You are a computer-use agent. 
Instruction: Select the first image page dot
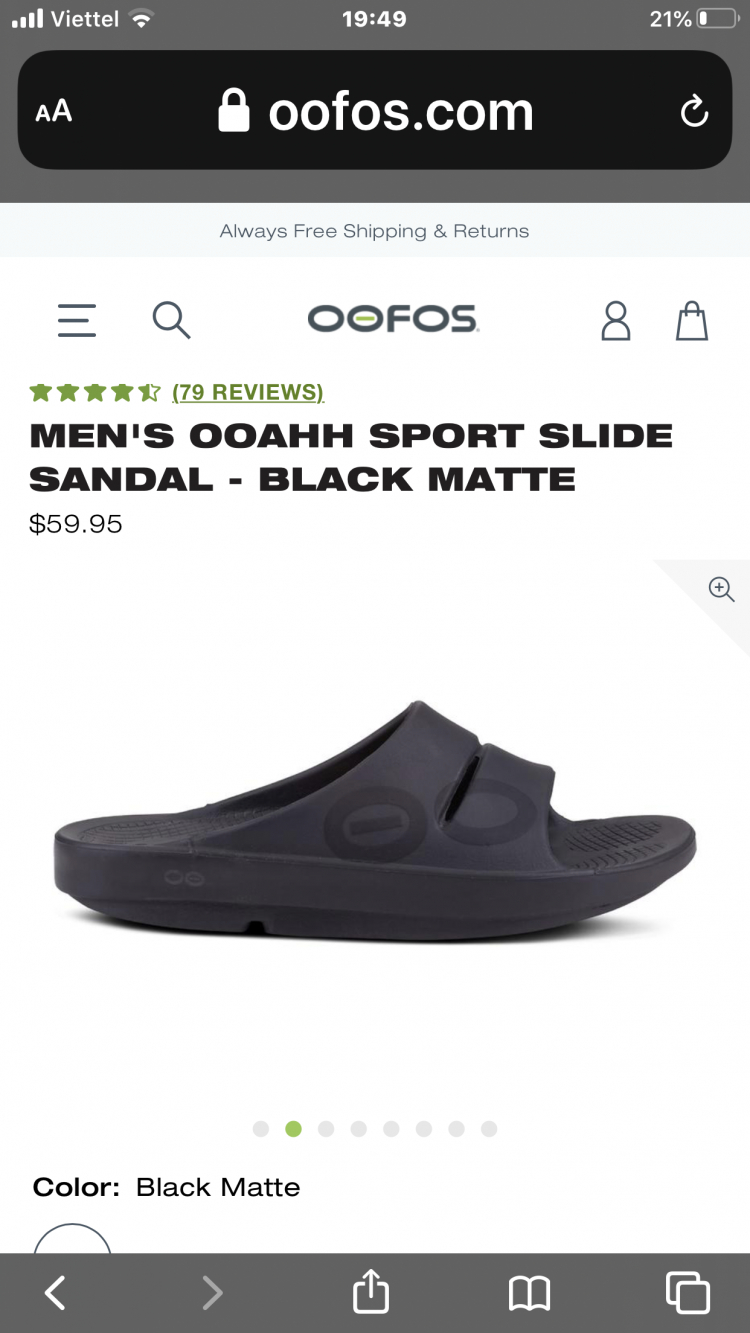261,1129
